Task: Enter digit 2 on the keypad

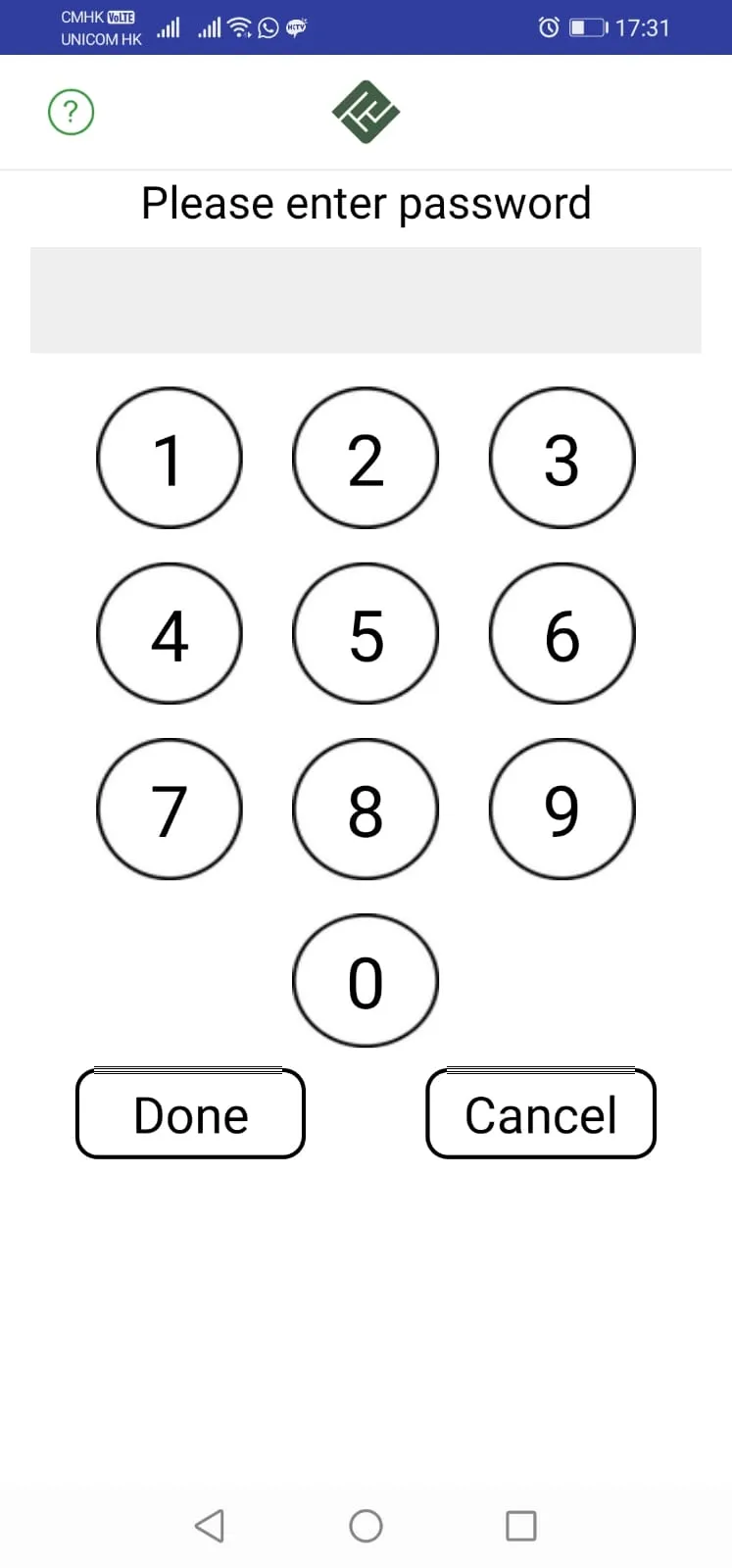Action: point(366,458)
